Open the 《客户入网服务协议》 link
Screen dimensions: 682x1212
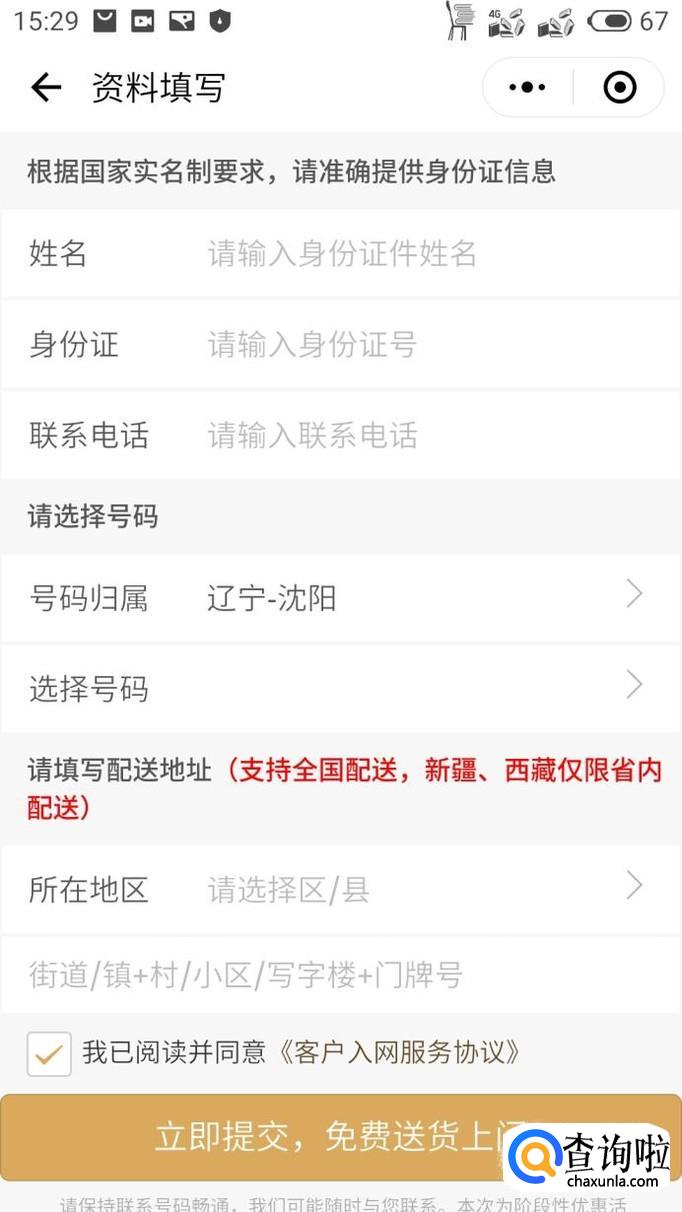[398, 1052]
